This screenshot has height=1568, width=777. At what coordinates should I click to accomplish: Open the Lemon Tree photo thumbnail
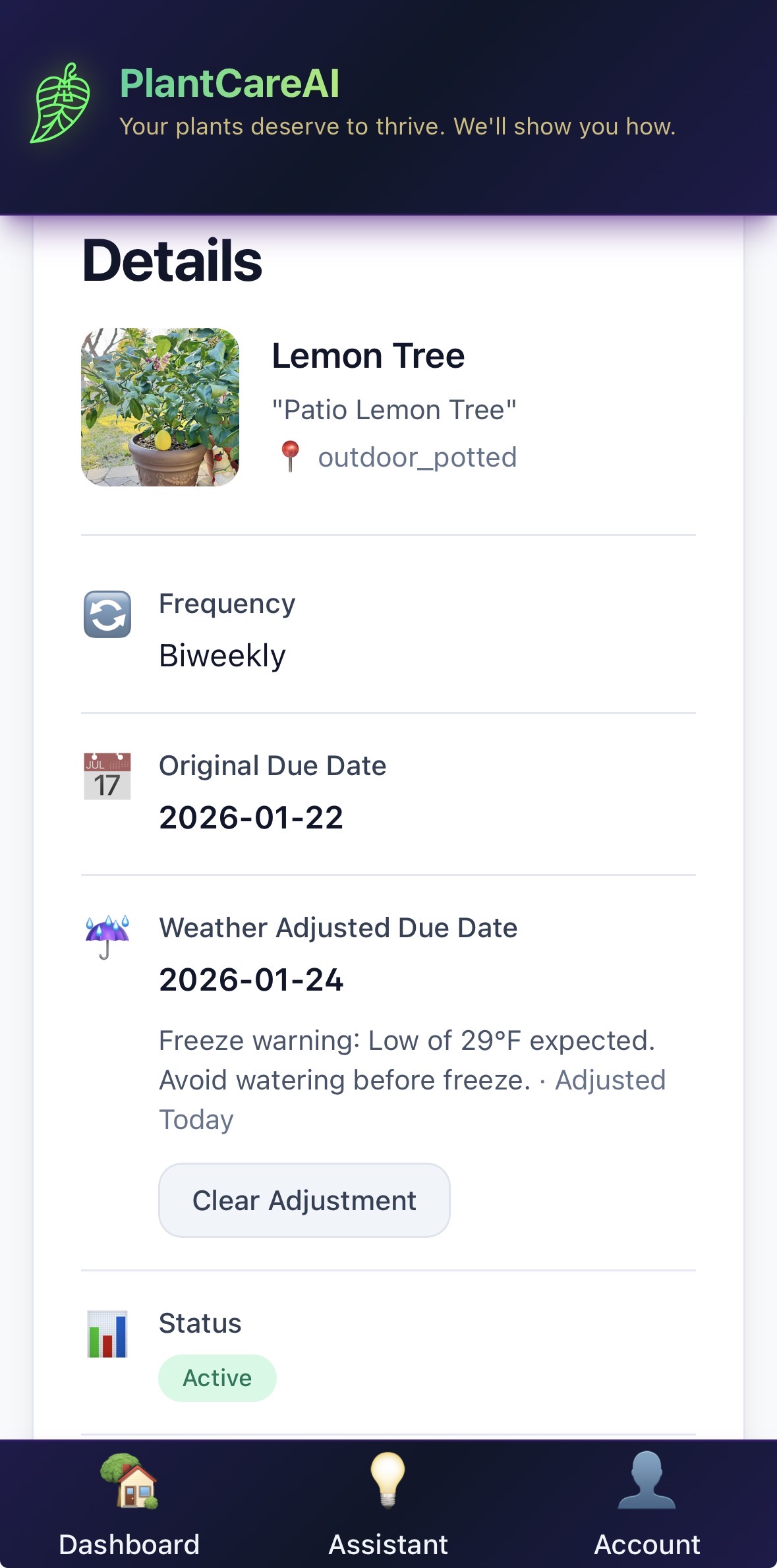[x=160, y=409]
